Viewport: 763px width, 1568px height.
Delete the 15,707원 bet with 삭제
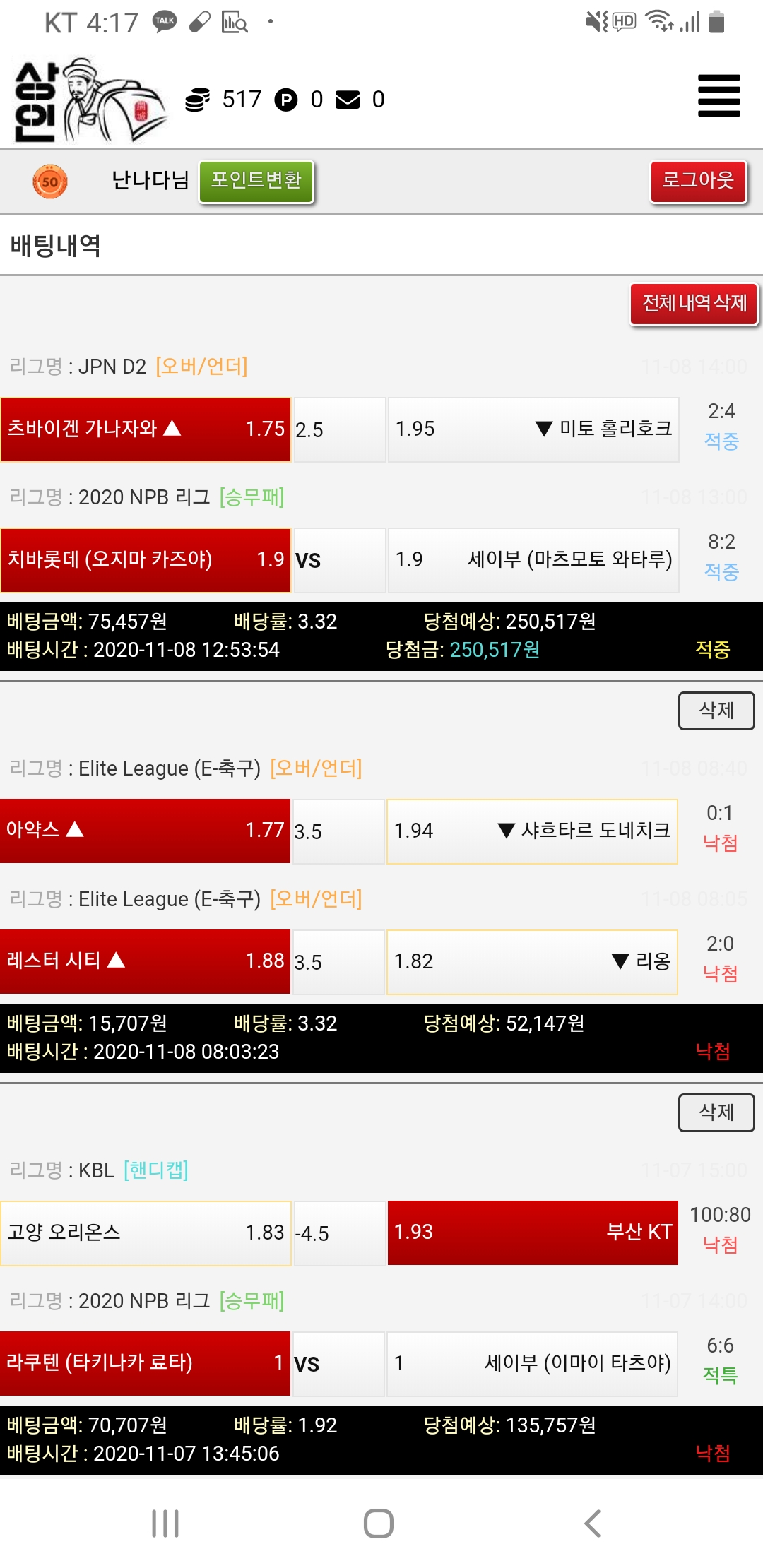tap(716, 1112)
